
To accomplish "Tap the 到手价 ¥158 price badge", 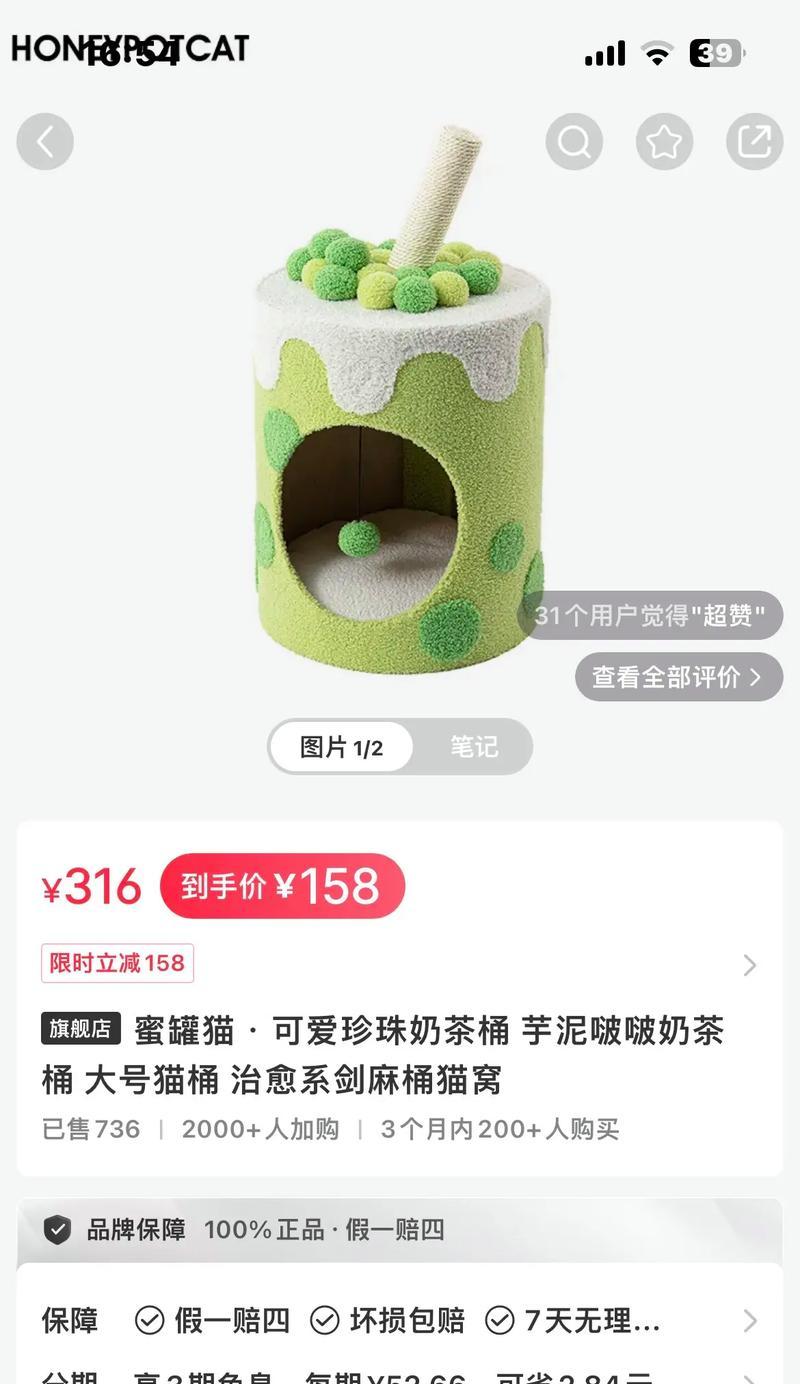I will pos(282,886).
